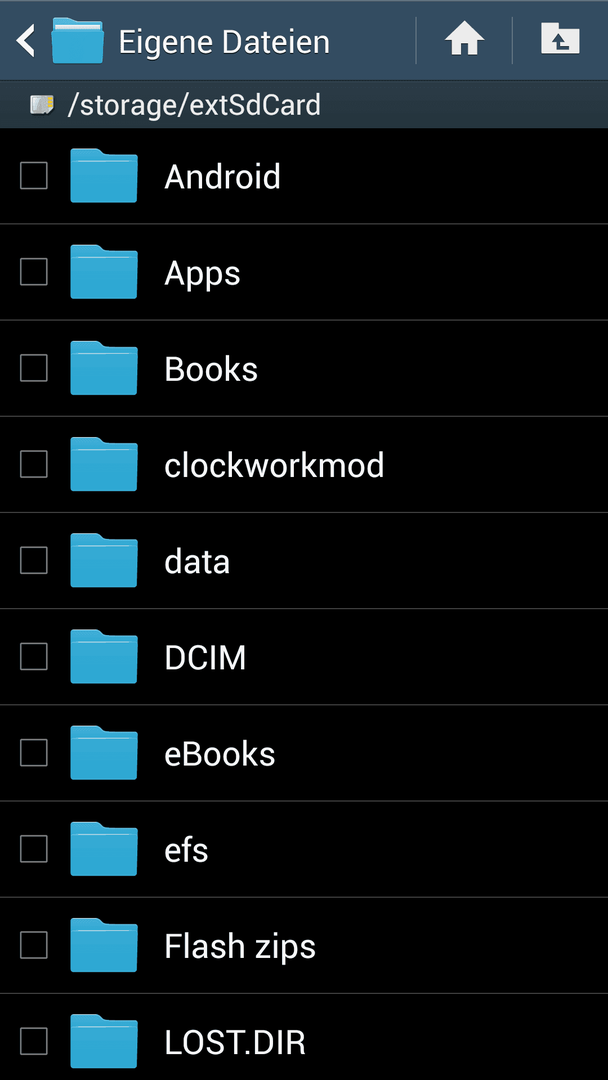The image size is (608, 1080).
Task: Tick the DCIM folder checkbox
Action: pos(34,656)
